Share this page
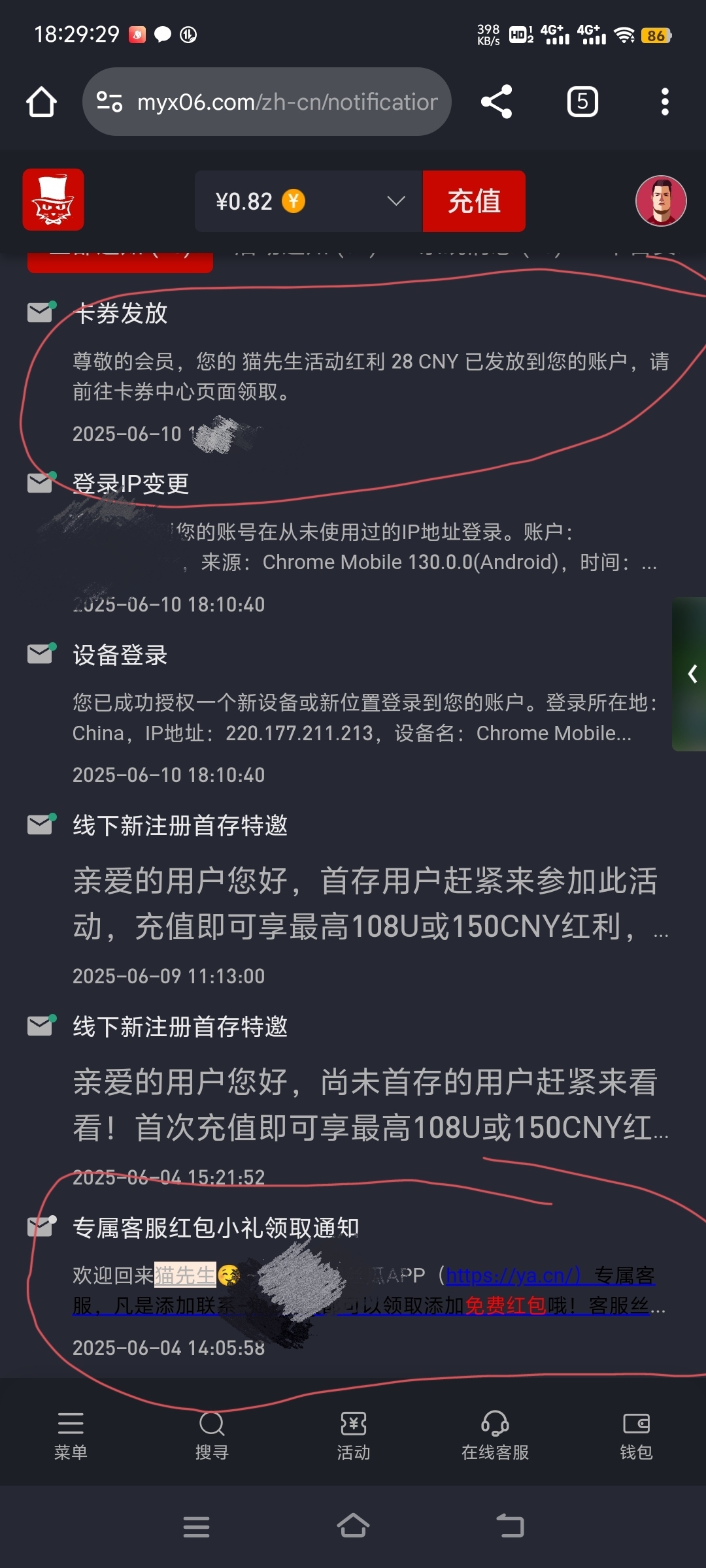 click(x=496, y=102)
